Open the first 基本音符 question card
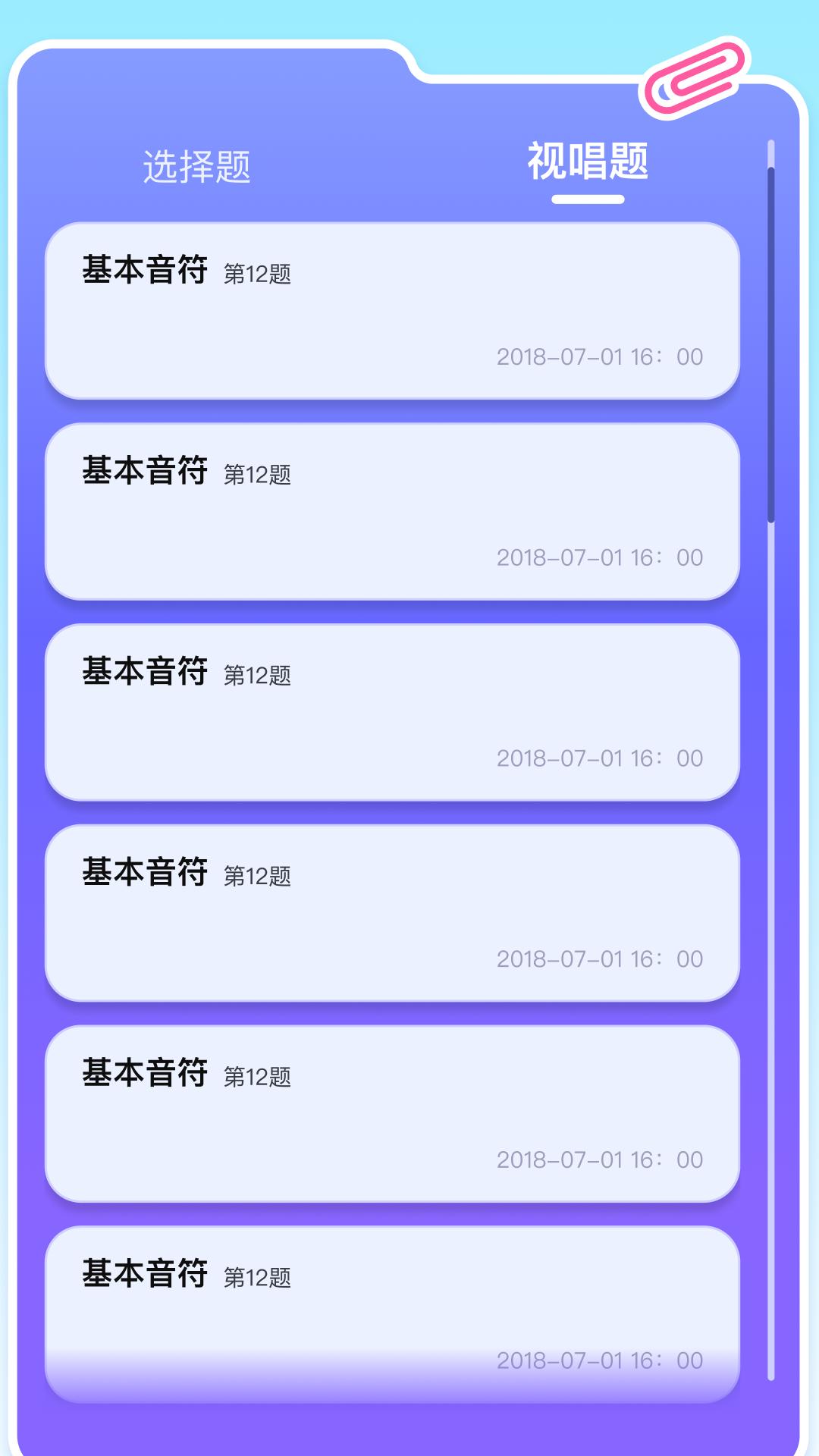The height and width of the screenshot is (1456, 819). coord(394,307)
